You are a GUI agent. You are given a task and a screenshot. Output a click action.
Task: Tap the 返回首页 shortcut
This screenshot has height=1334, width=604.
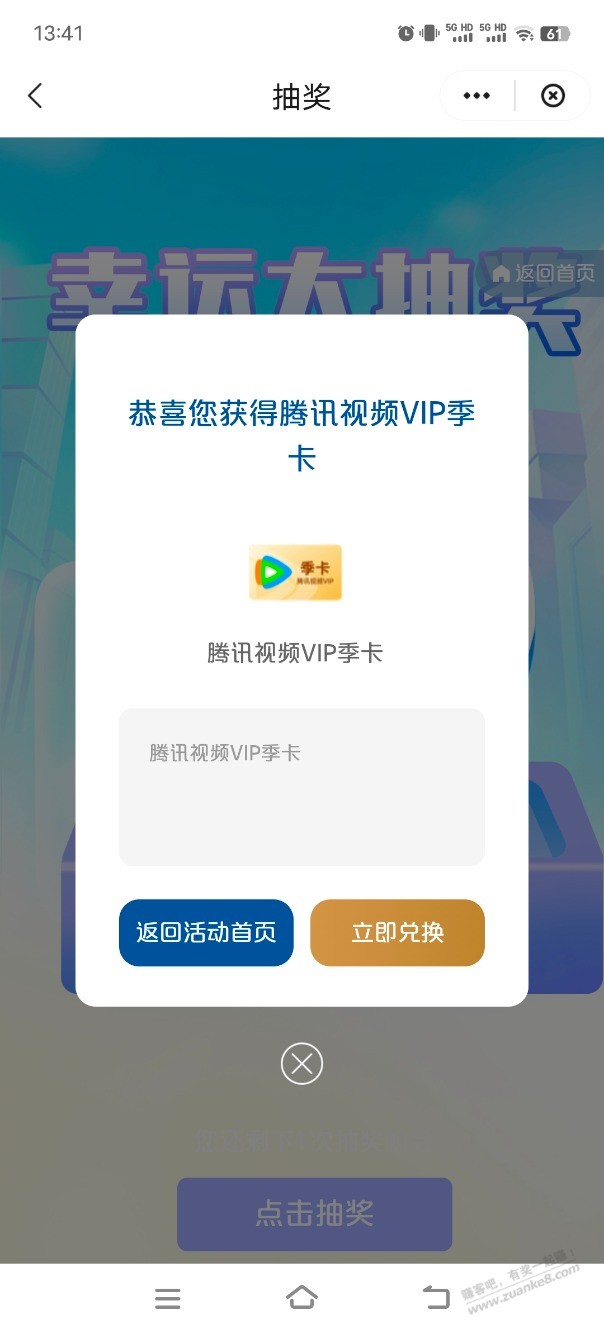[x=545, y=273]
